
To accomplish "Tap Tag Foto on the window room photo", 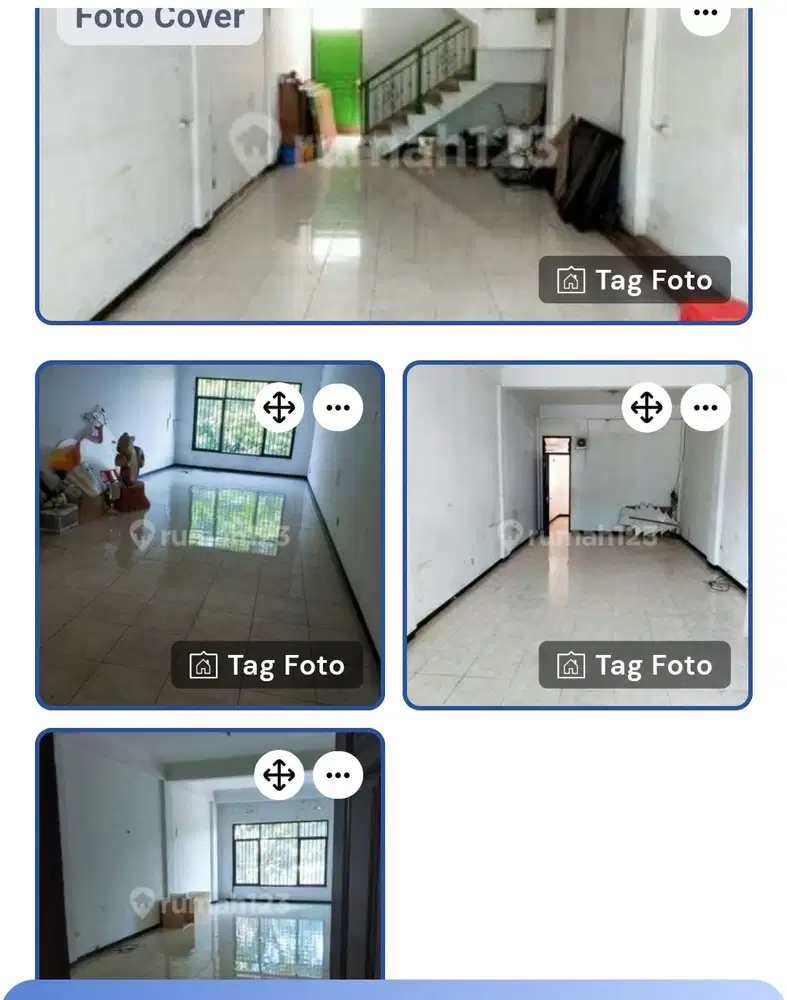I will (266, 665).
